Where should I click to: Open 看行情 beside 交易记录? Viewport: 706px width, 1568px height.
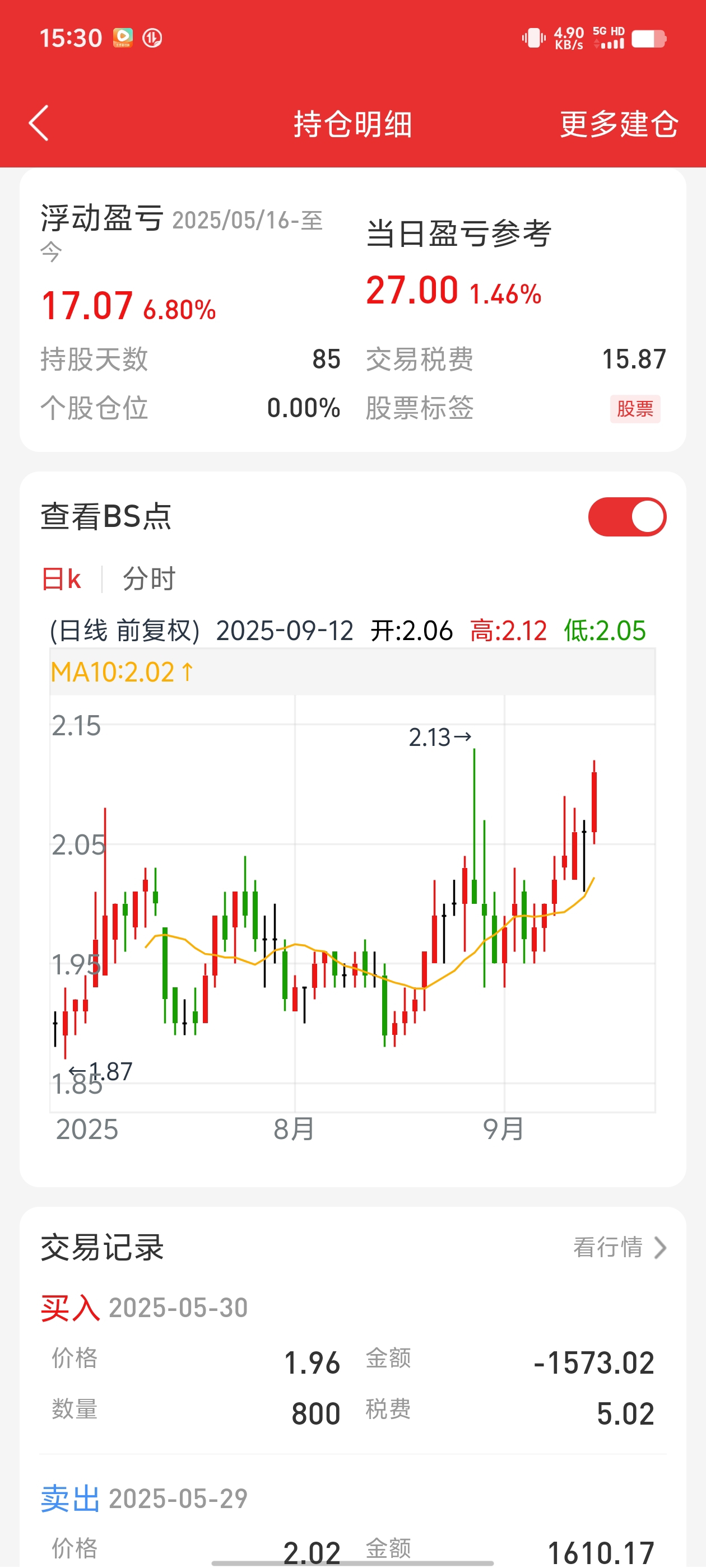(620, 1247)
